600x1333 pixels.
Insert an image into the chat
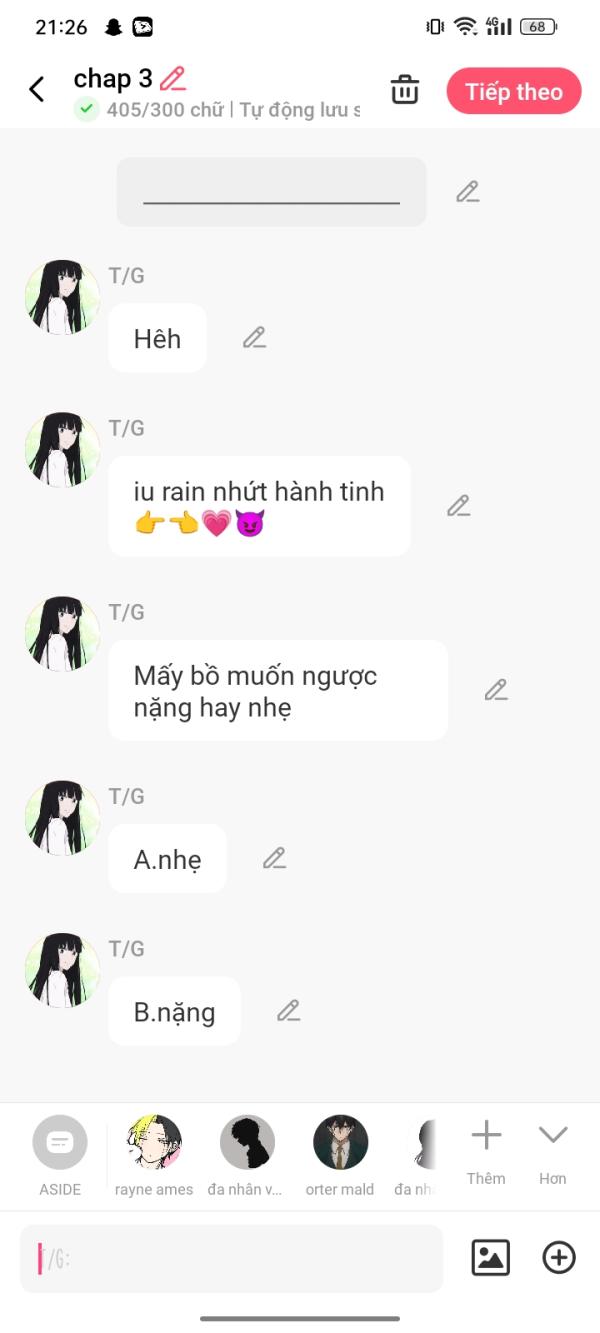[x=490, y=1258]
